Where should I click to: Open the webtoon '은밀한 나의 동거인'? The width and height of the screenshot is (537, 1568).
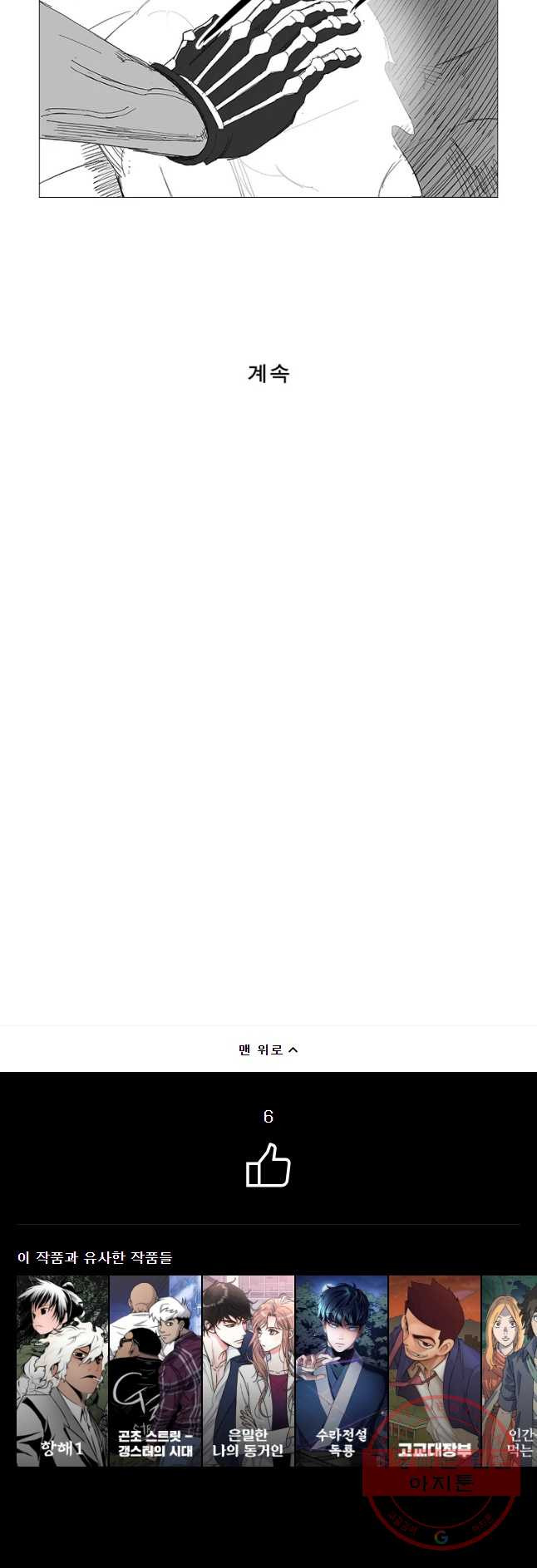pyautogui.click(x=249, y=1370)
